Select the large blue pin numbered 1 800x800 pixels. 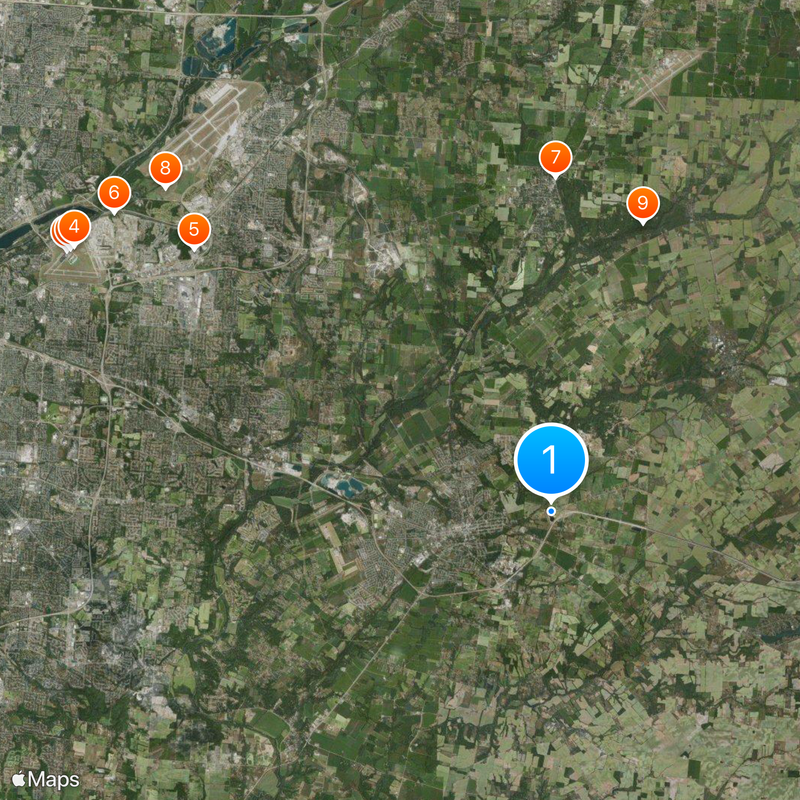(x=550, y=460)
